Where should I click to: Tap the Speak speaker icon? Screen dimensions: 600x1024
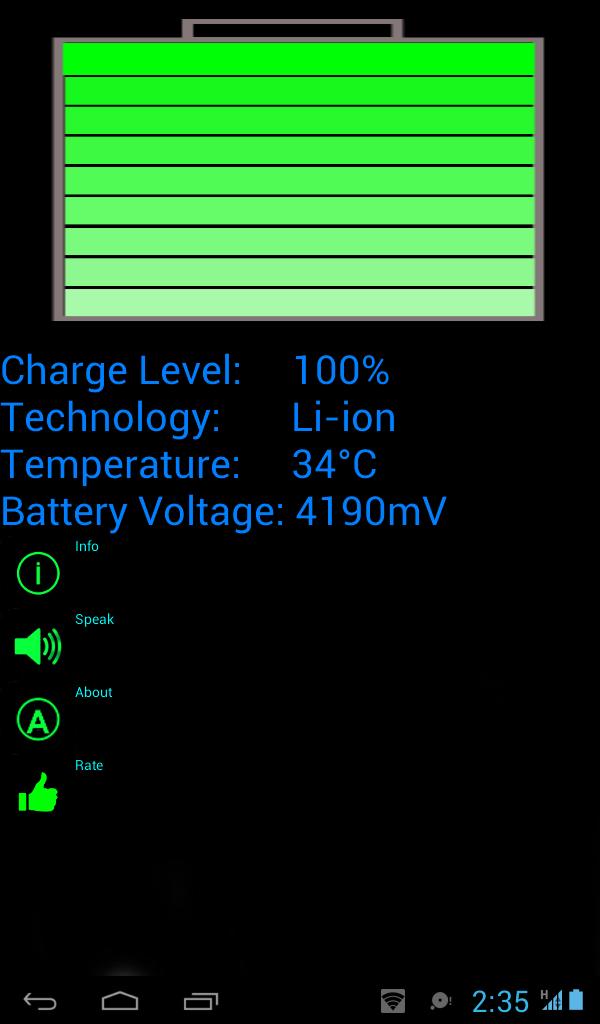coord(38,646)
